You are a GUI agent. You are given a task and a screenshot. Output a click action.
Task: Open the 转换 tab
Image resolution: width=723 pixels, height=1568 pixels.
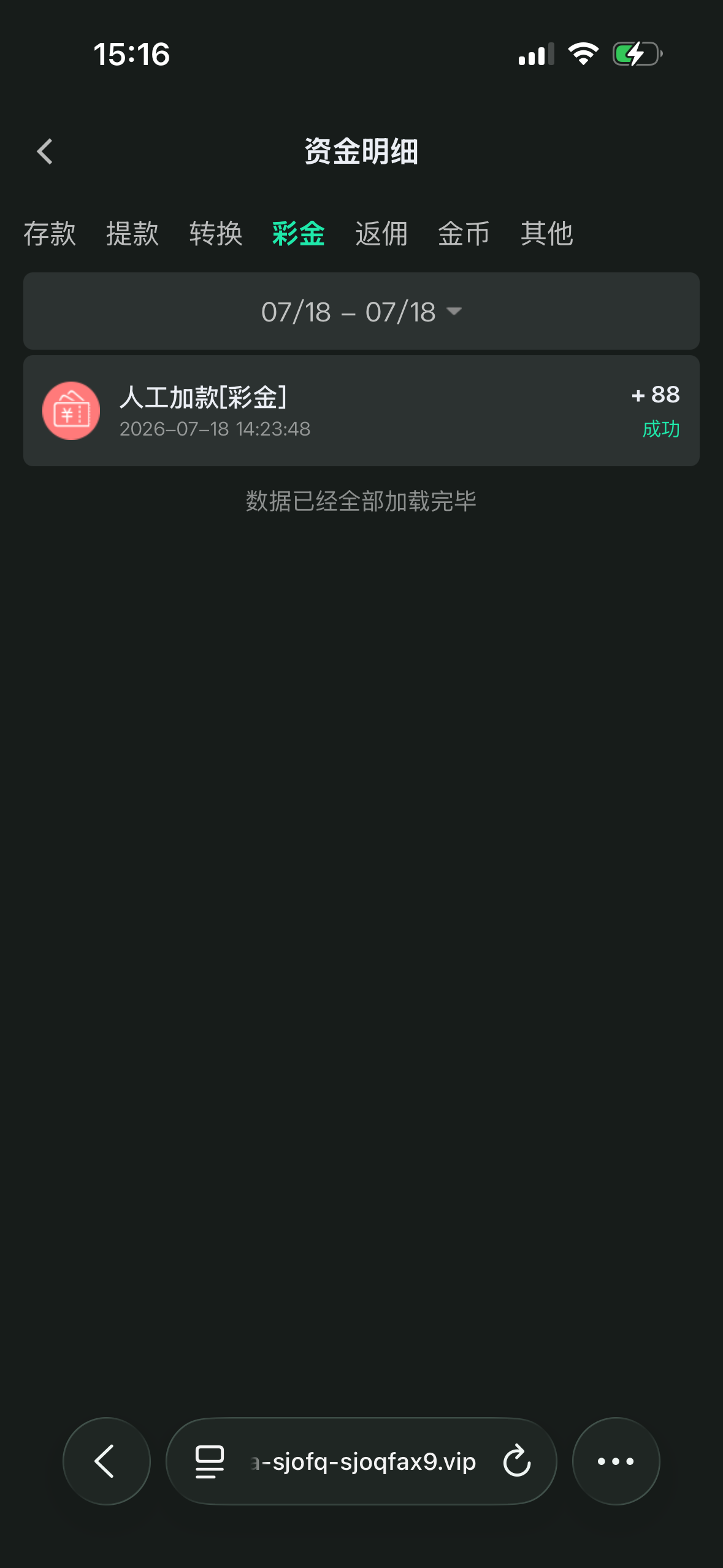(215, 234)
